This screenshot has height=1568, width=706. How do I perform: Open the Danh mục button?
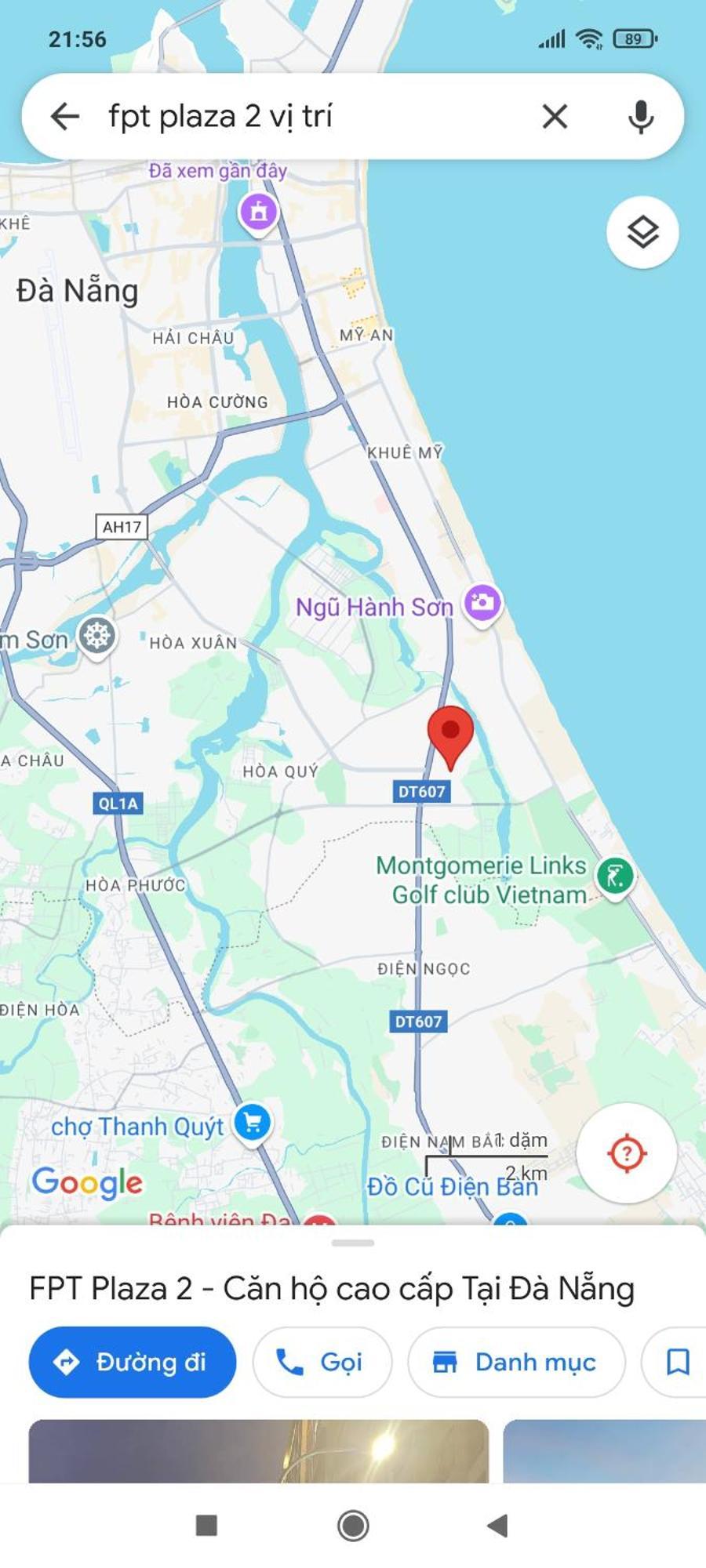(x=516, y=1362)
